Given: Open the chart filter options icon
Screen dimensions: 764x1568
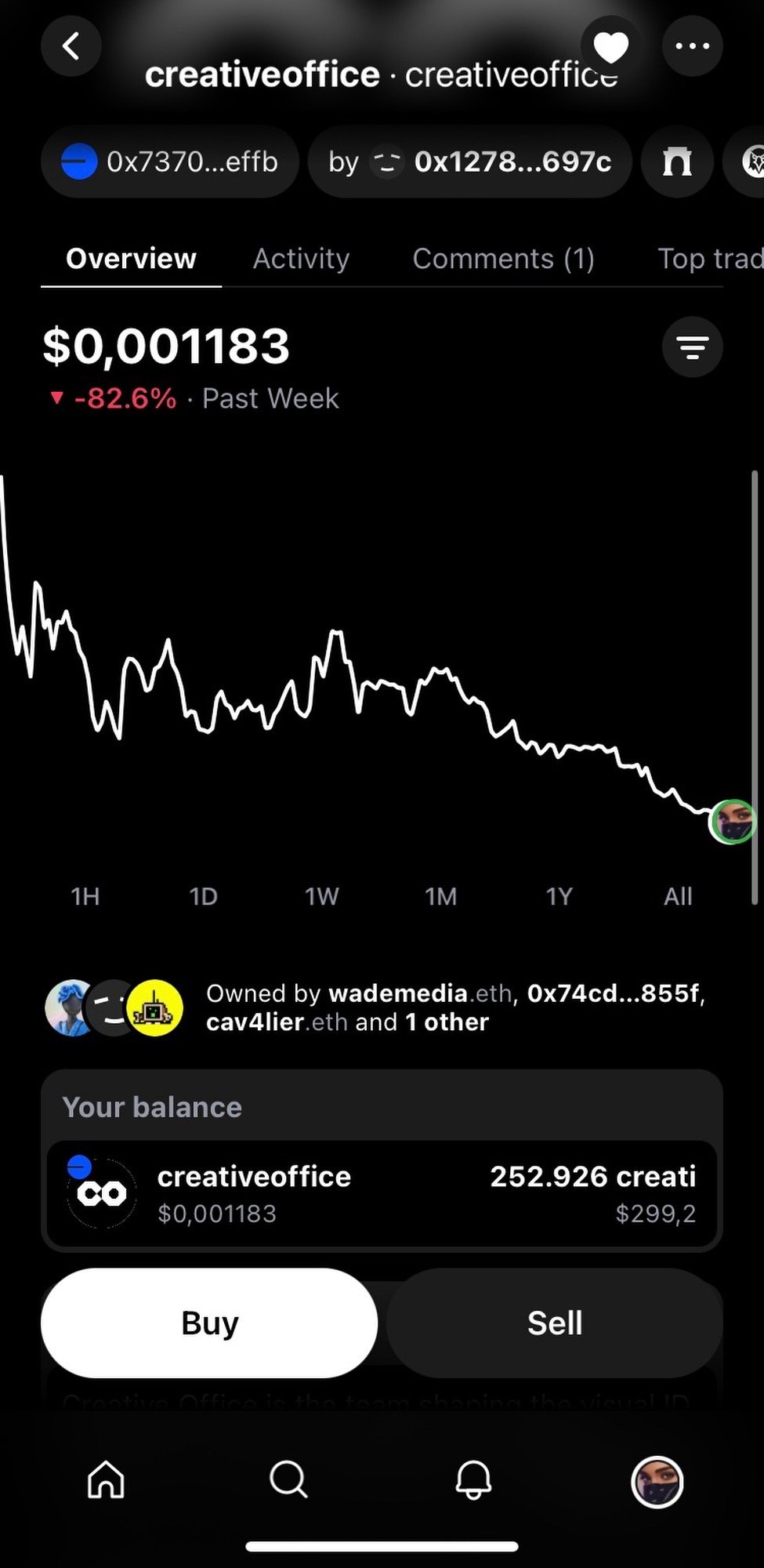Looking at the screenshot, I should point(692,347).
